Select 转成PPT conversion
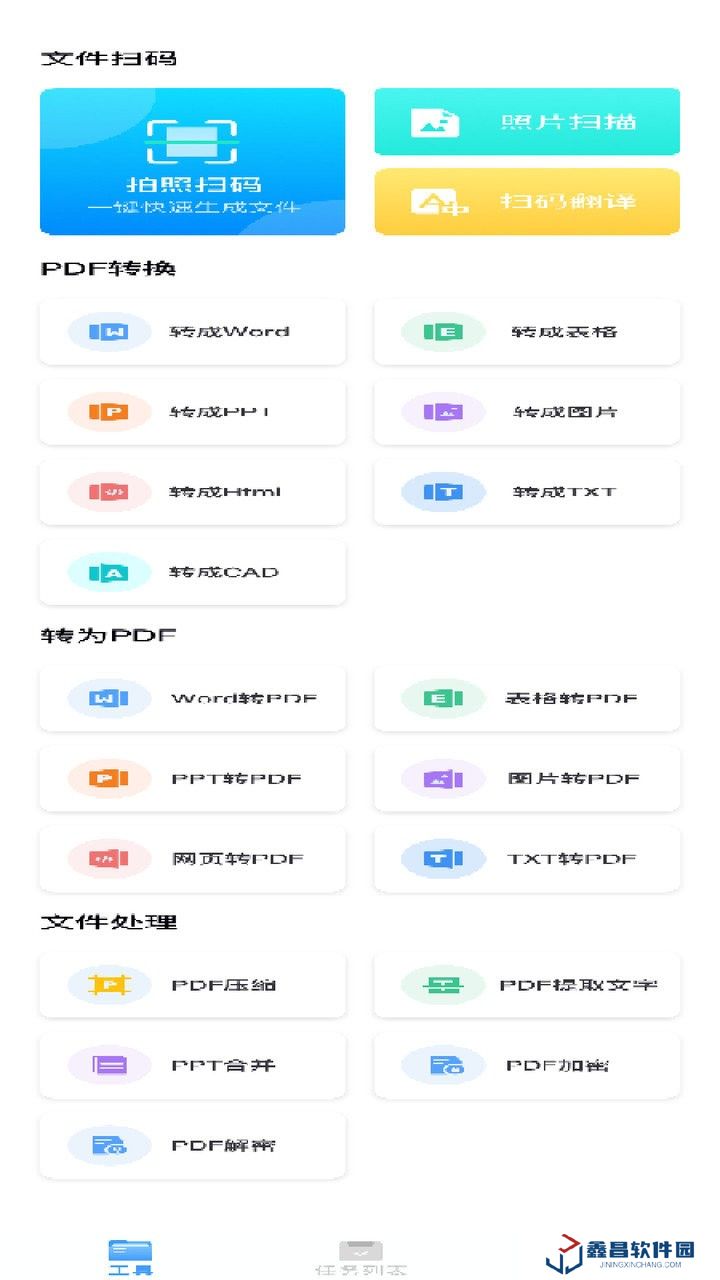 tap(192, 411)
